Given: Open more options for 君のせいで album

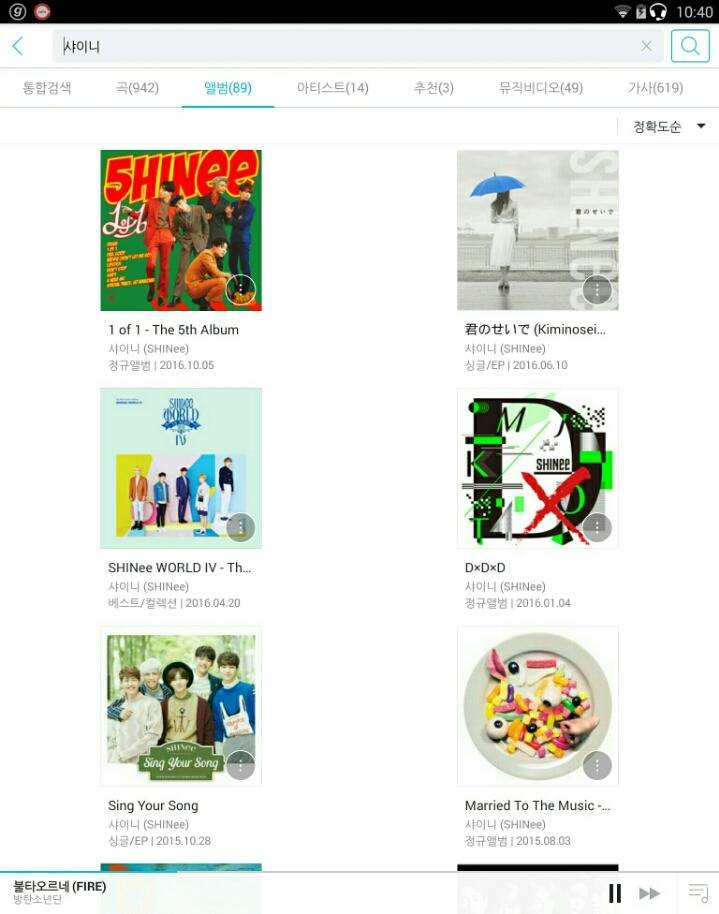Looking at the screenshot, I should (x=597, y=290).
